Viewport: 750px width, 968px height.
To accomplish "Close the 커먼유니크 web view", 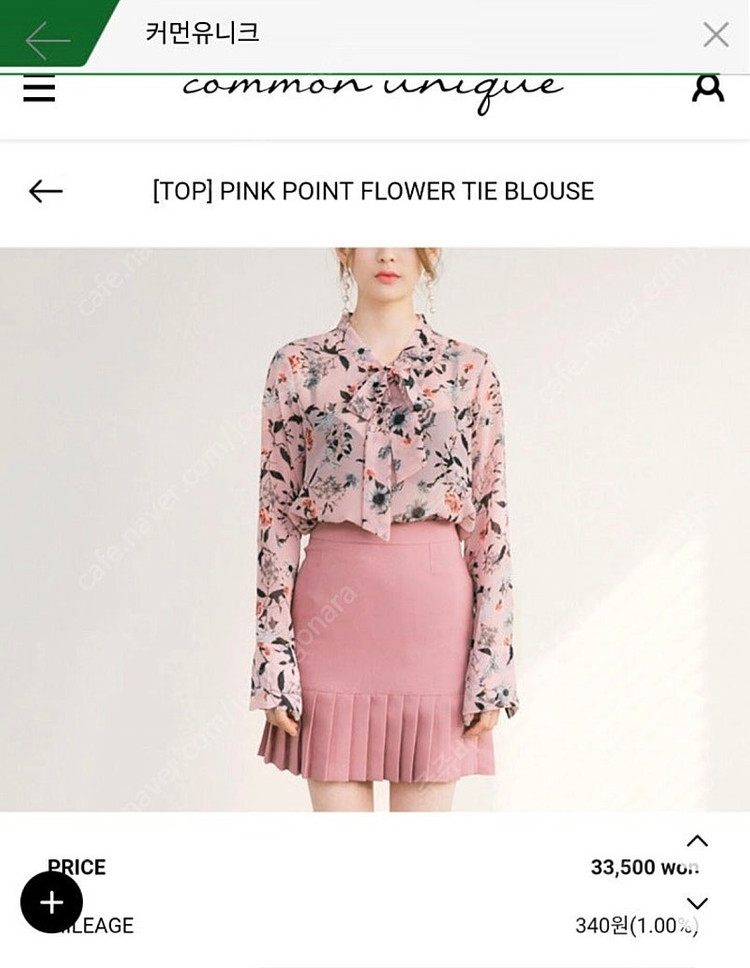I will tap(716, 35).
